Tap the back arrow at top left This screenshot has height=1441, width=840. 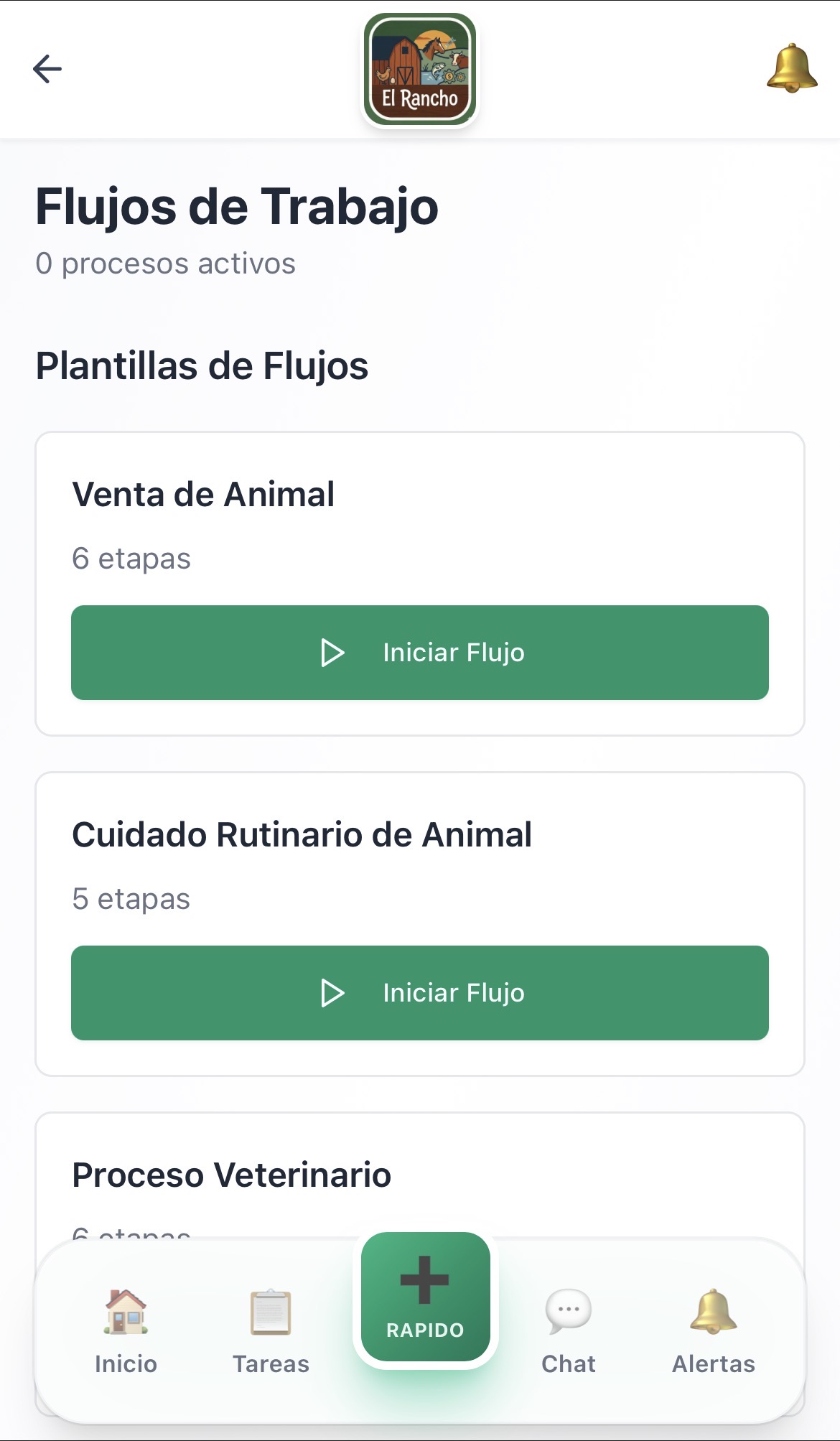pos(45,68)
